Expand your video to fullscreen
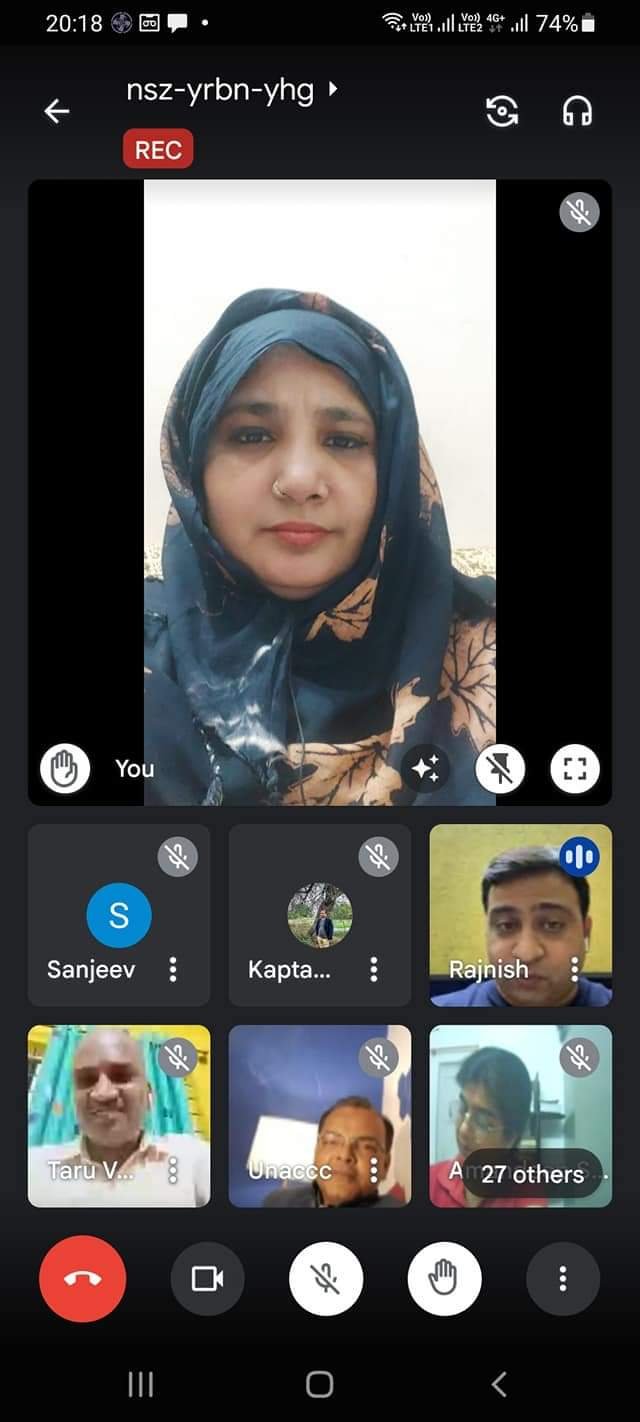Viewport: 640px width, 1422px height. click(x=575, y=768)
